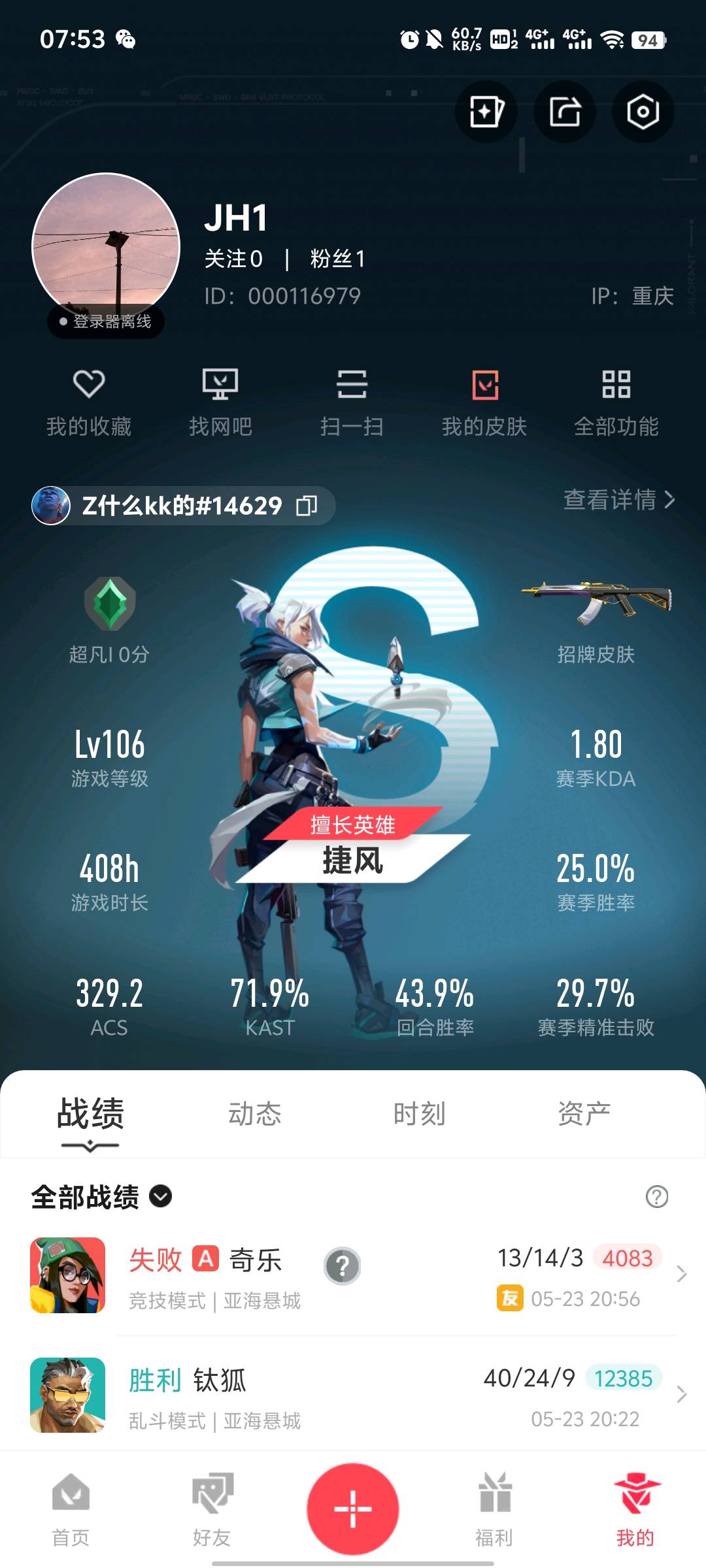
Task: Open the settings hexagon icon
Action: pyautogui.click(x=643, y=112)
